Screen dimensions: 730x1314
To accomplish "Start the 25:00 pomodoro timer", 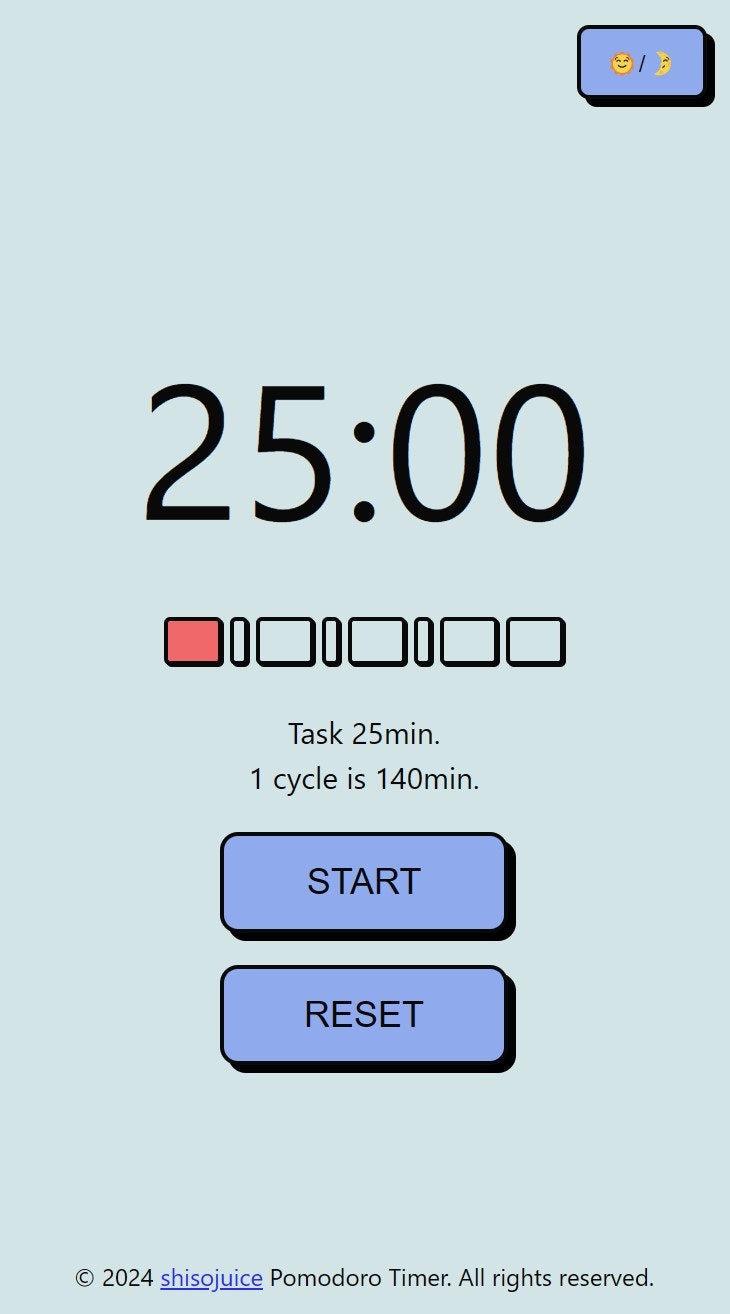I will (364, 881).
